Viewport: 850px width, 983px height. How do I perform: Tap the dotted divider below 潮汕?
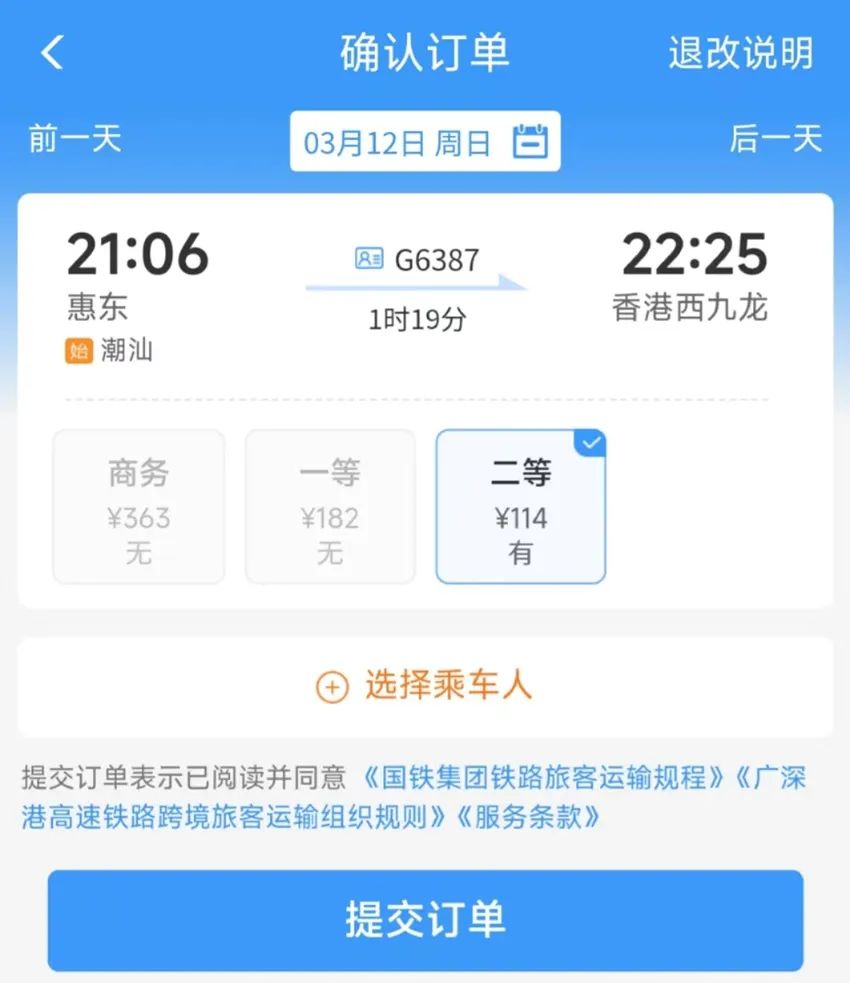pyautogui.click(x=425, y=399)
